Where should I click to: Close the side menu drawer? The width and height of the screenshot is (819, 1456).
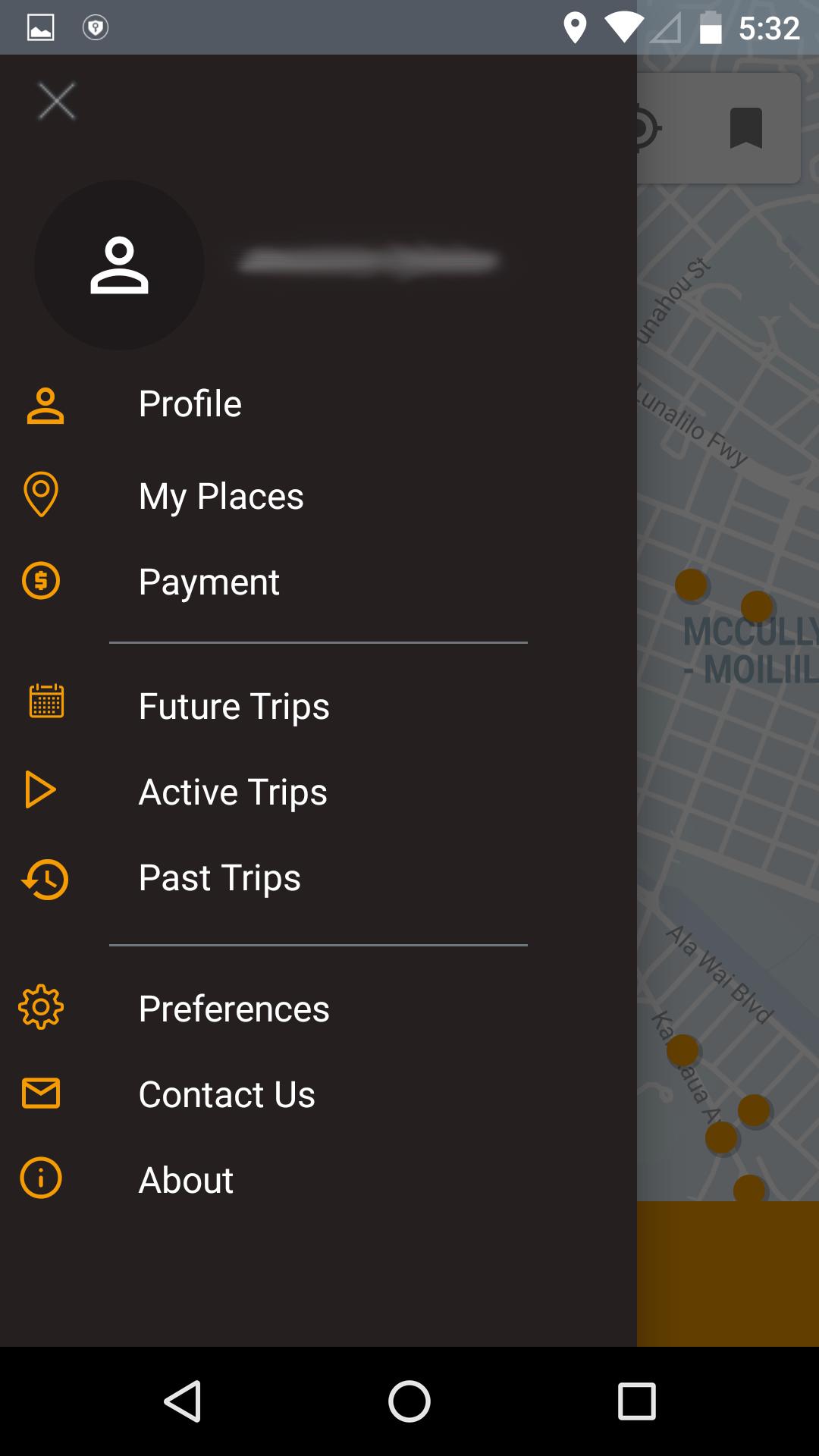57,101
